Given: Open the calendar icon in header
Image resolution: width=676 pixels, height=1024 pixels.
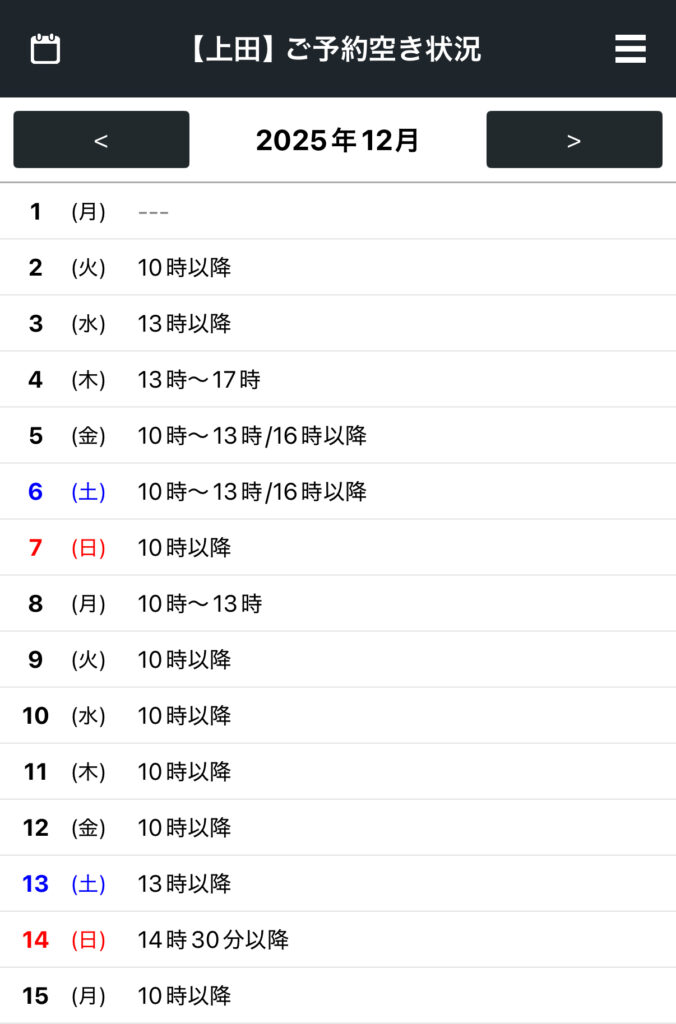Looking at the screenshot, I should tap(45, 49).
